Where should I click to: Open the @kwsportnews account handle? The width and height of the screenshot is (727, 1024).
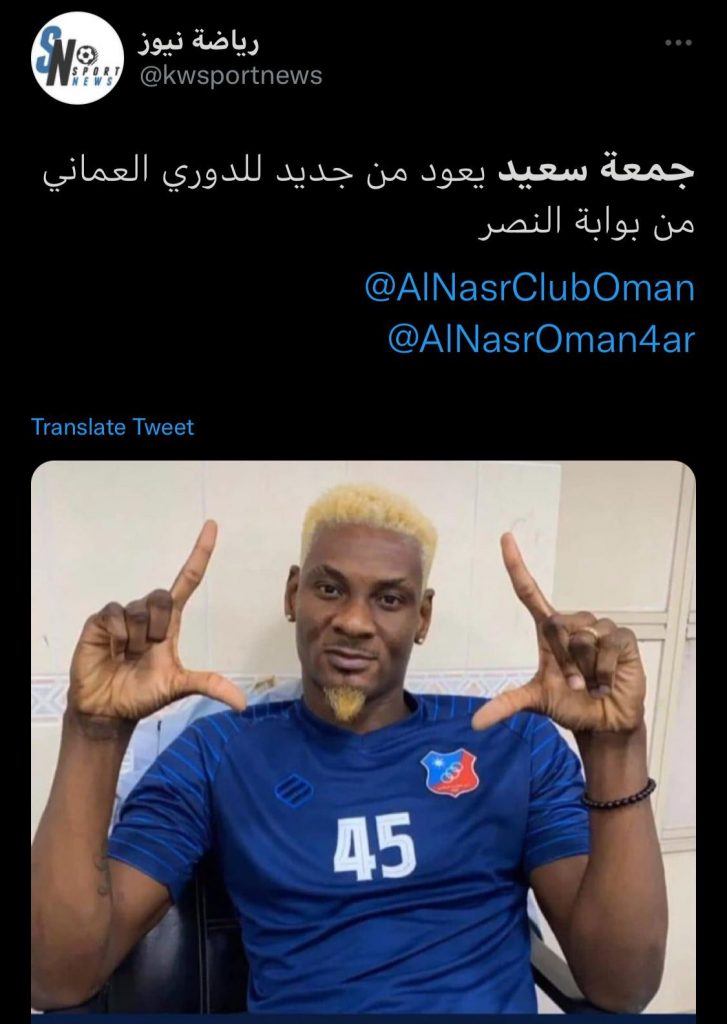coord(230,76)
